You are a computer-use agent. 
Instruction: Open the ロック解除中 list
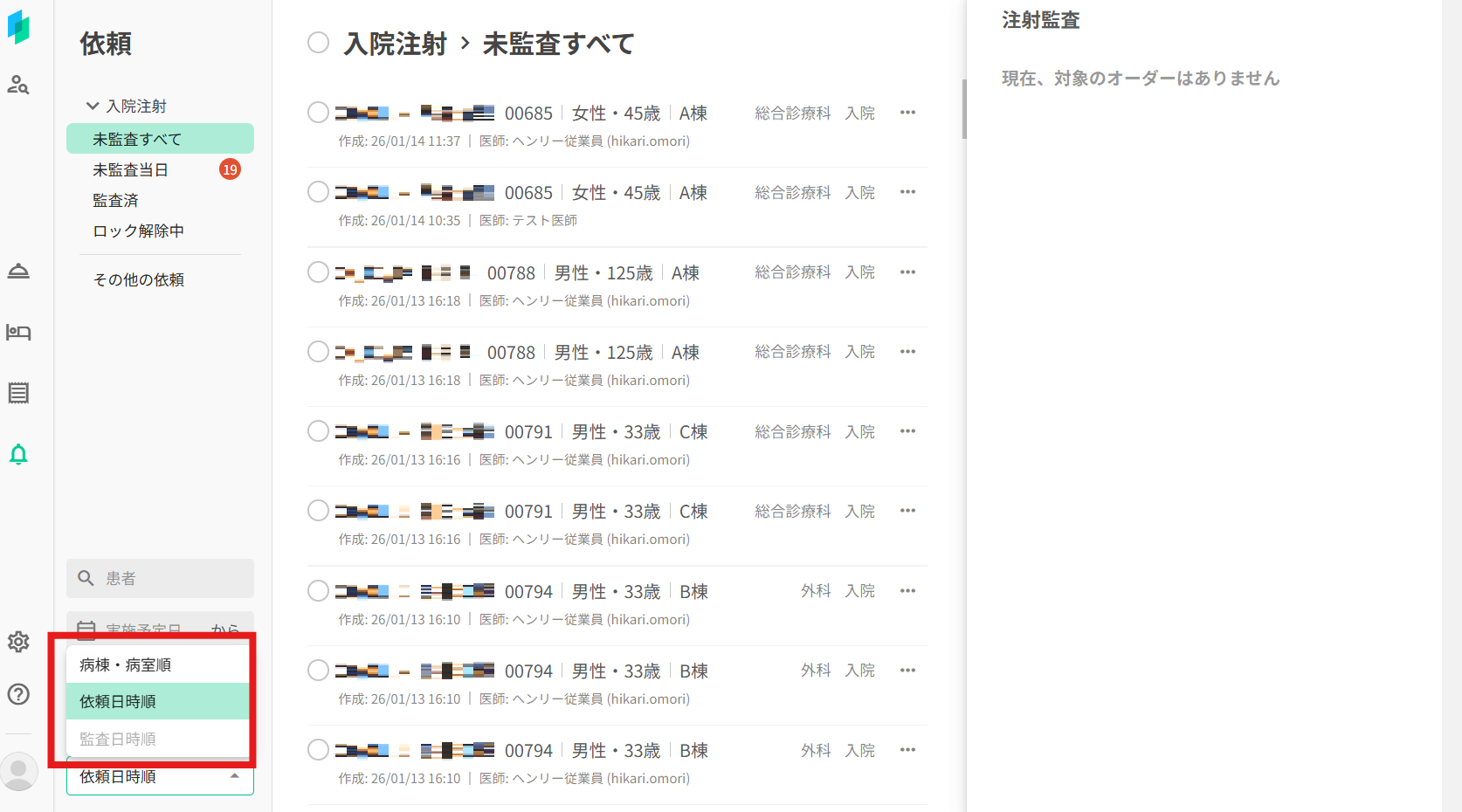point(138,231)
